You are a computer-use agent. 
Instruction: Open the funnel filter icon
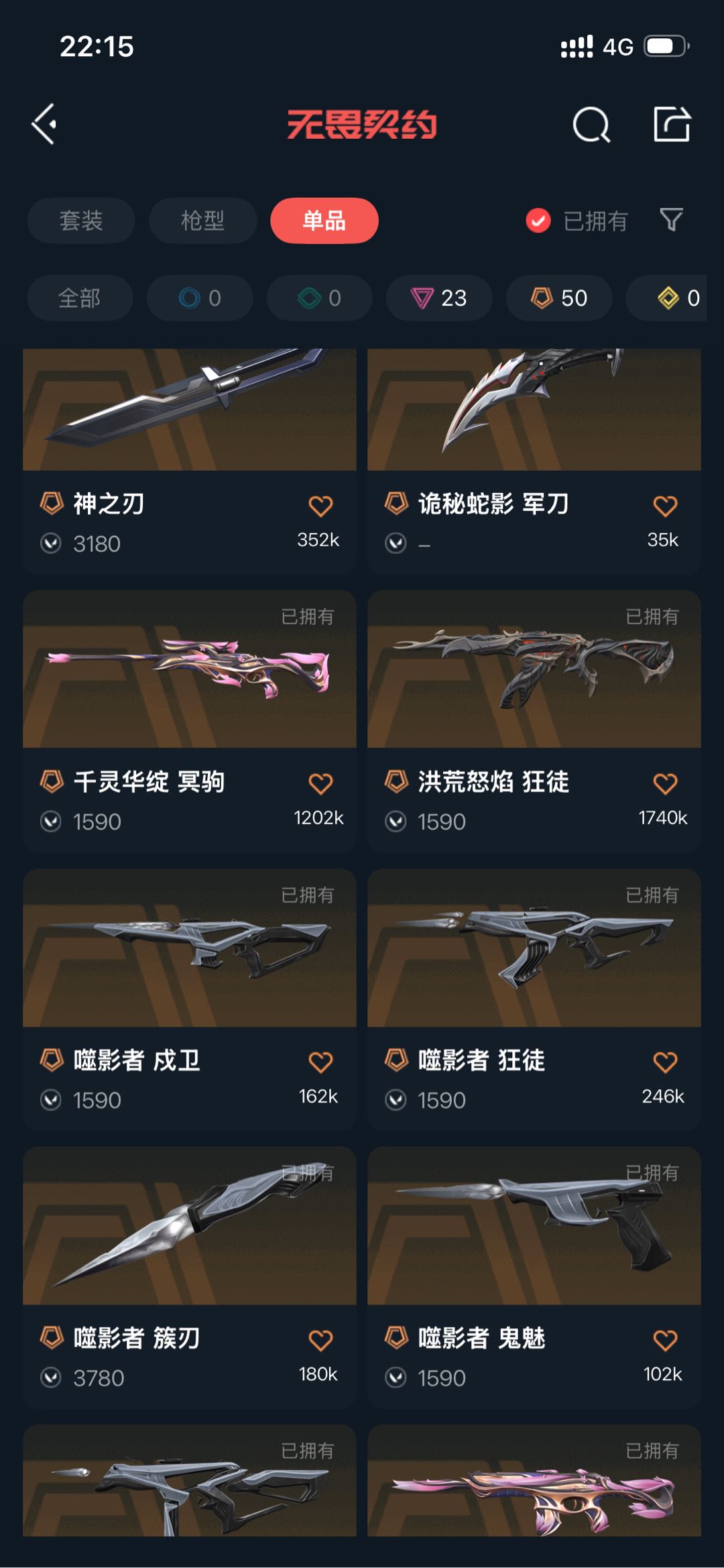pyautogui.click(x=671, y=220)
